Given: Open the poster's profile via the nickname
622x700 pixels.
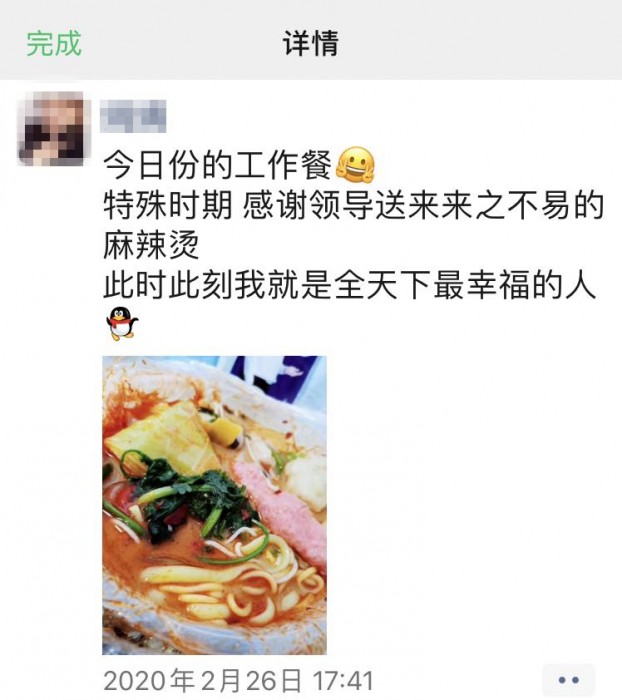Looking at the screenshot, I should click(135, 114).
